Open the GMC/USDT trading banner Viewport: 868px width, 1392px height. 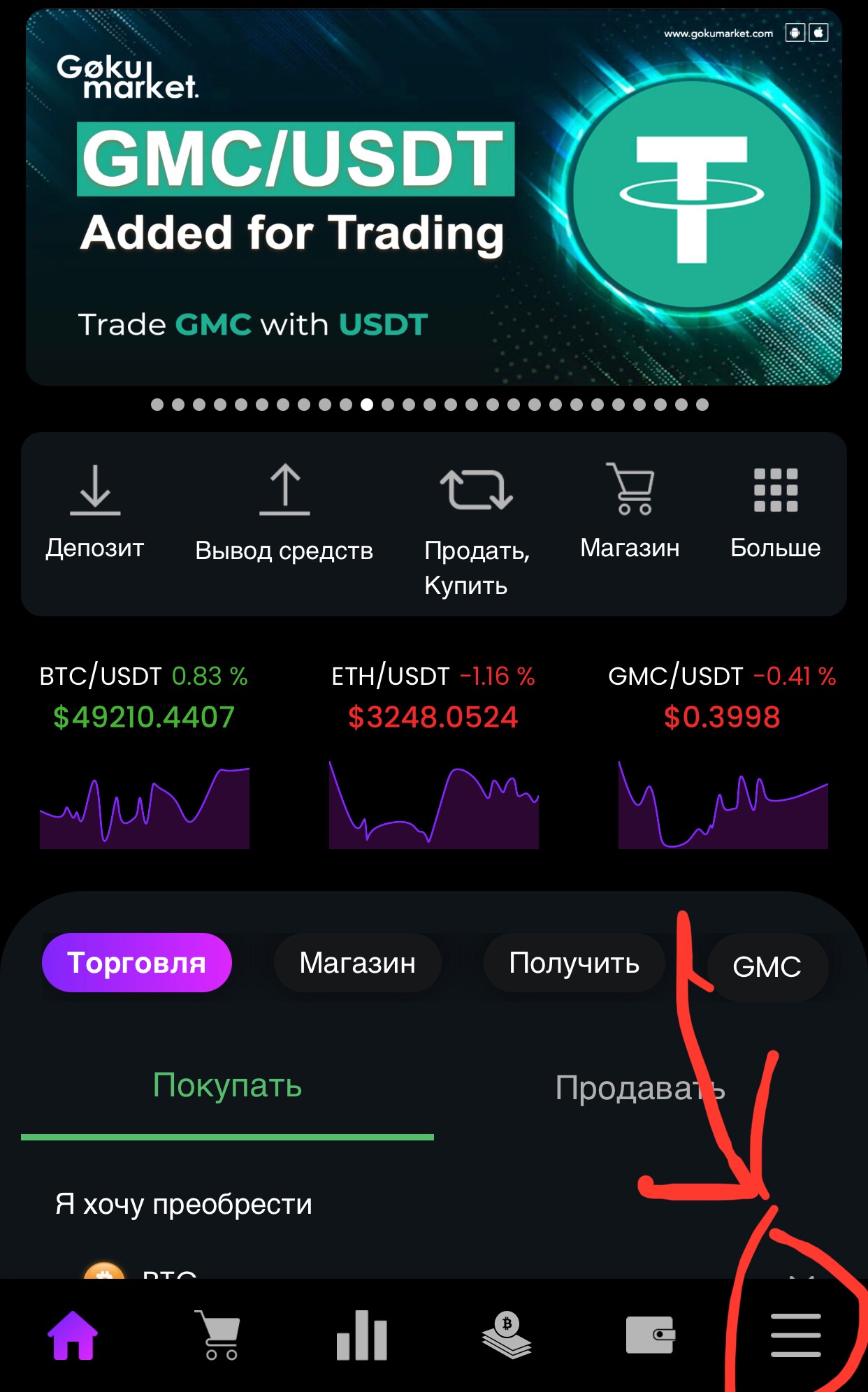click(433, 197)
